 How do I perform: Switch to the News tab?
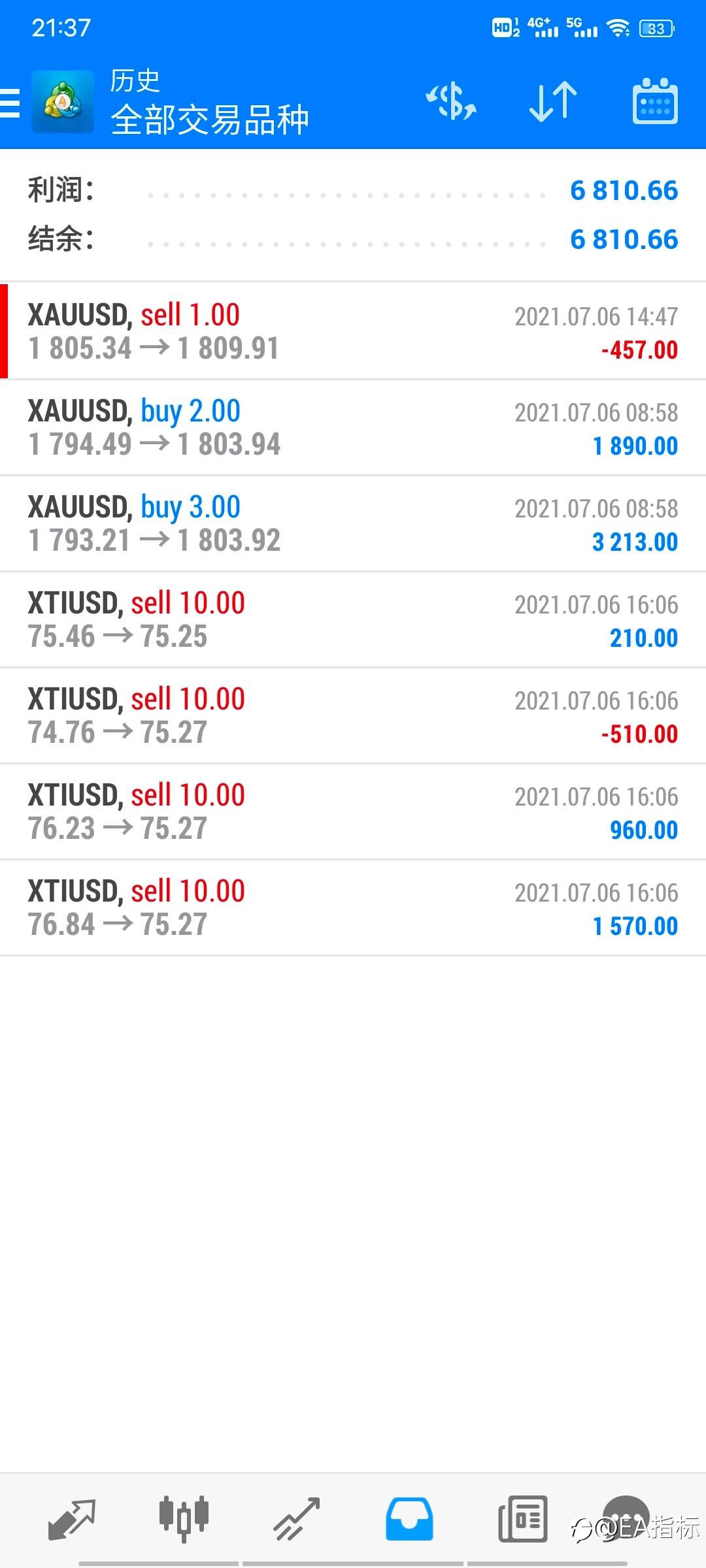pyautogui.click(x=522, y=1518)
